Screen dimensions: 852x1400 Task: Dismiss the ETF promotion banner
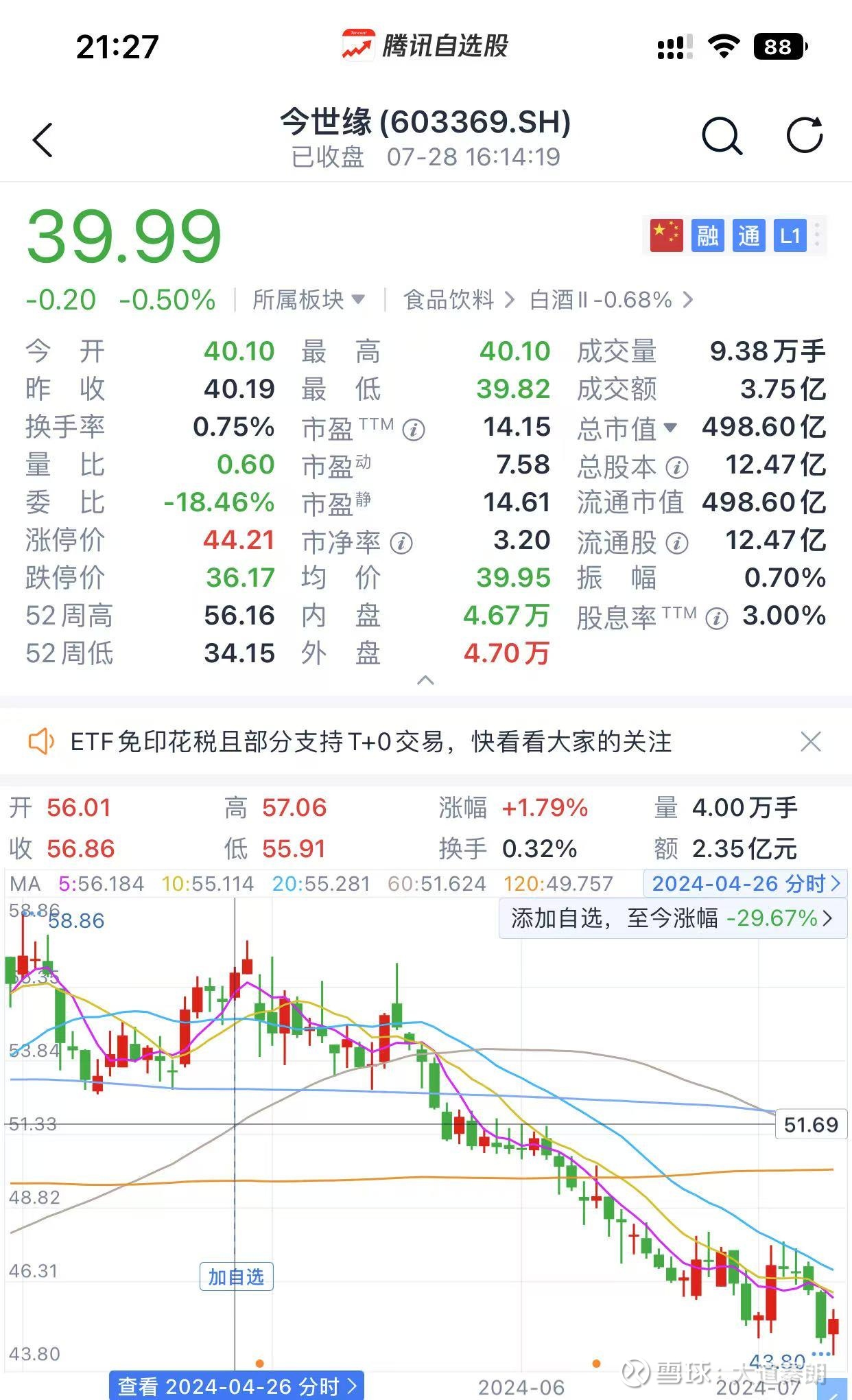coord(811,741)
